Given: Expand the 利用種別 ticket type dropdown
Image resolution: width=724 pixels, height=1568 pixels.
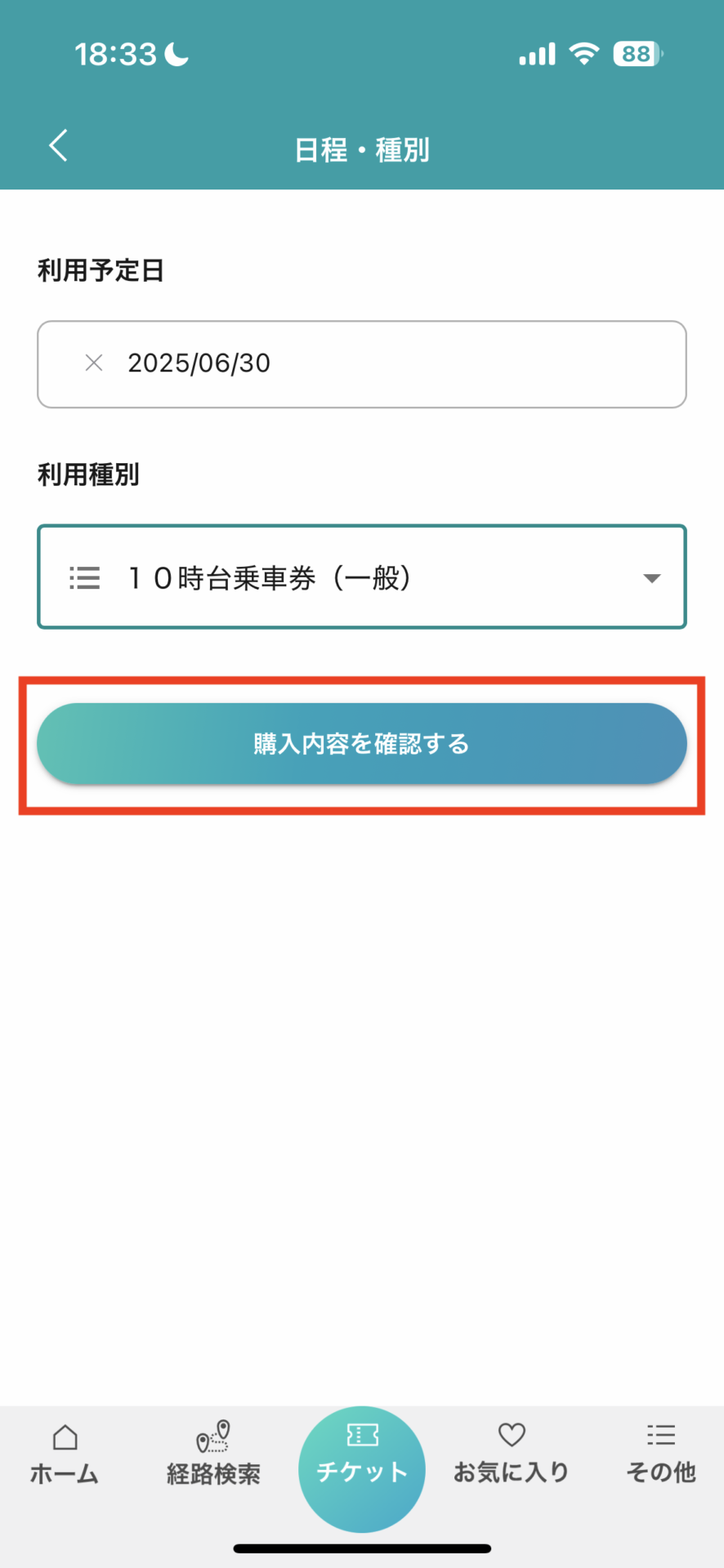Looking at the screenshot, I should 650,578.
